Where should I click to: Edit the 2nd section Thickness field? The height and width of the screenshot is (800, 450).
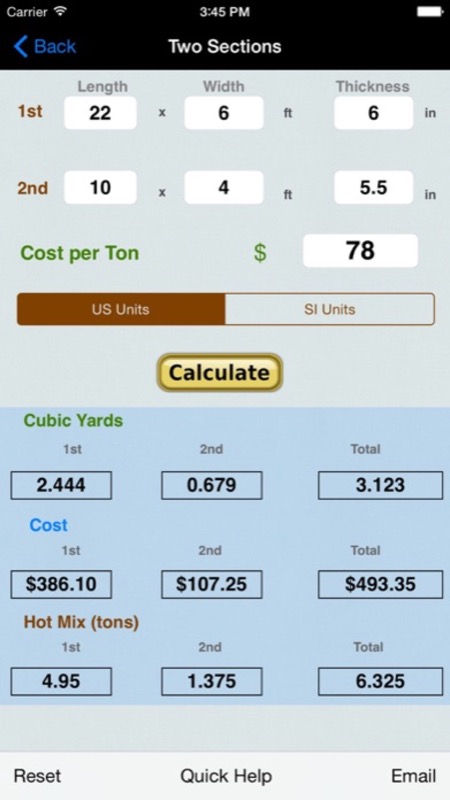[x=373, y=187]
